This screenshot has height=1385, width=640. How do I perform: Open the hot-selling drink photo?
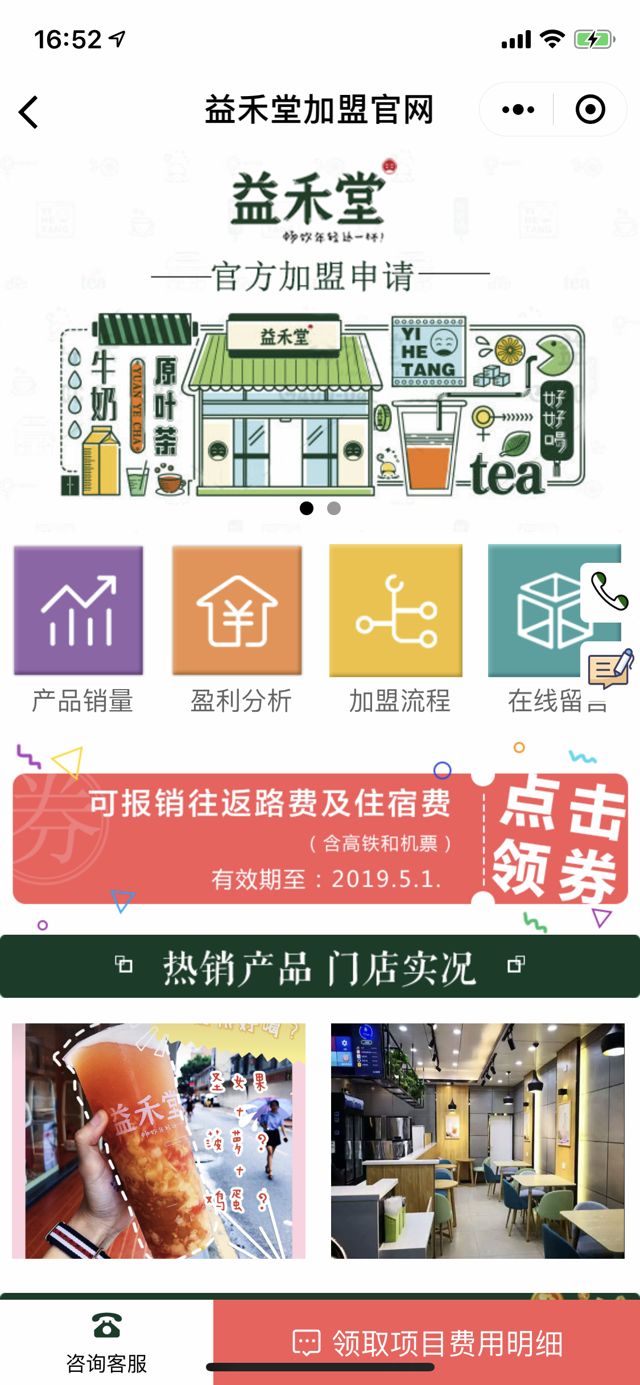pos(159,1140)
